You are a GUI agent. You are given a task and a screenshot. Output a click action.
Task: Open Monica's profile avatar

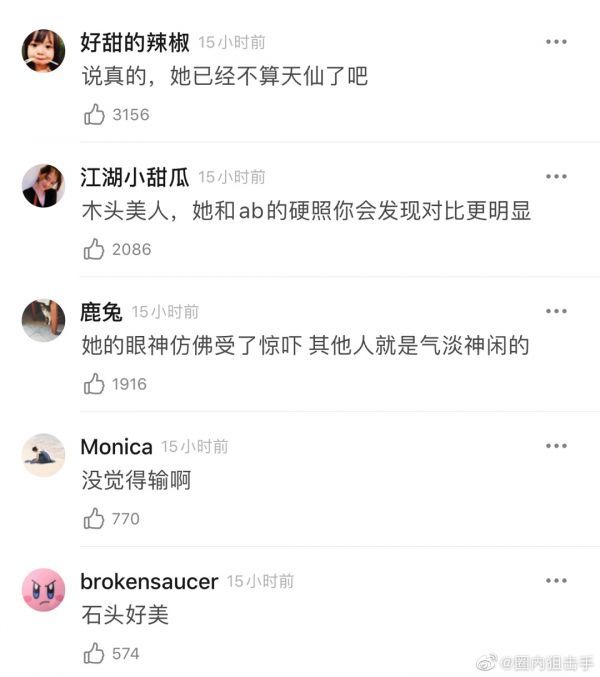(43, 455)
